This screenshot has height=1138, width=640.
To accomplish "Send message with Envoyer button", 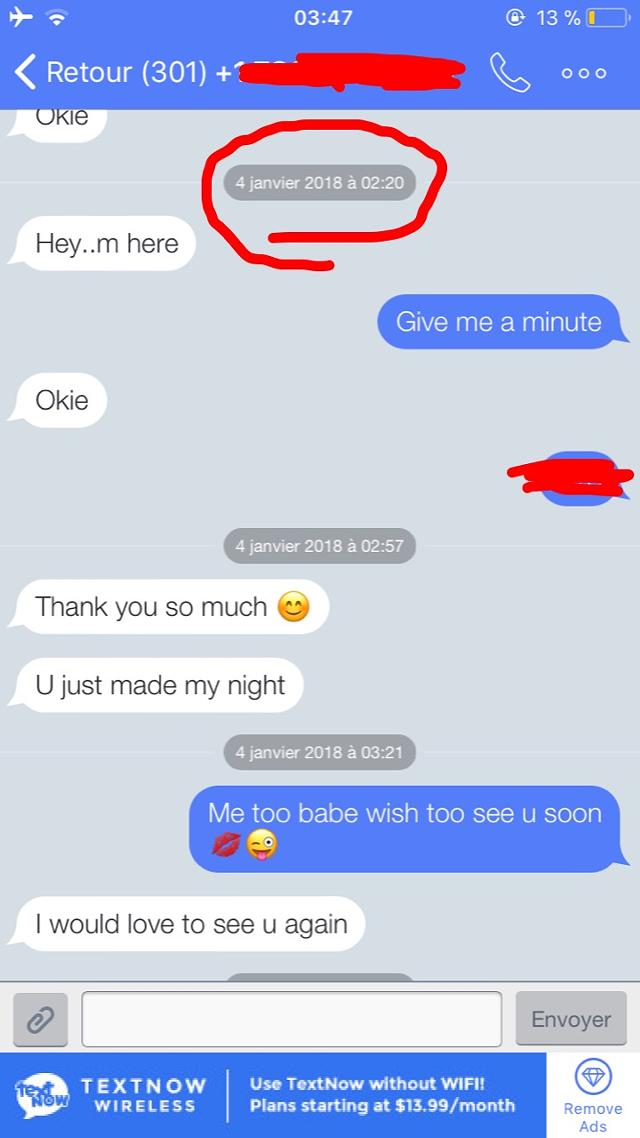I will (x=571, y=1019).
